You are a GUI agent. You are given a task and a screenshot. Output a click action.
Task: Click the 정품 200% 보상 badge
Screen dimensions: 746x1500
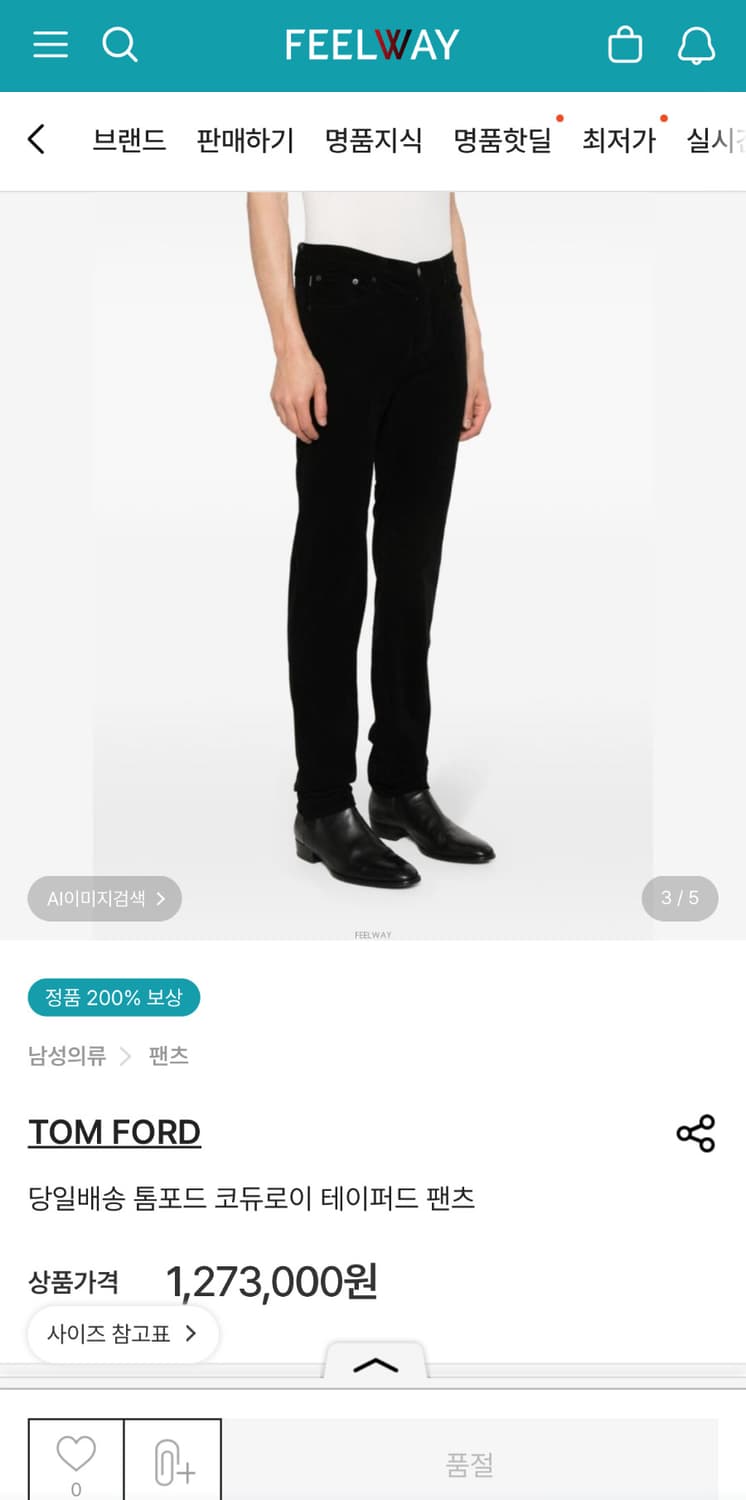point(113,997)
